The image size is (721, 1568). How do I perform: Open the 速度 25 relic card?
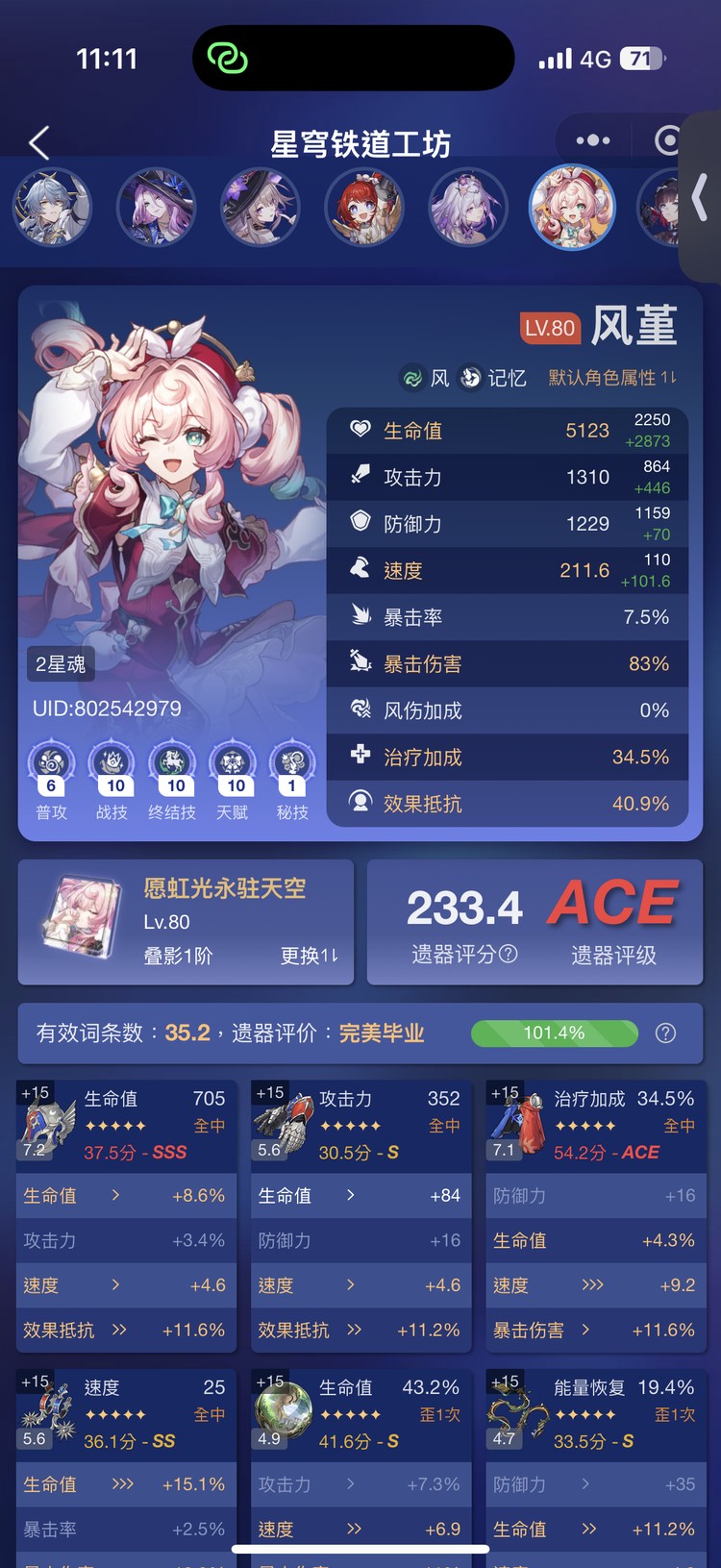(125, 1412)
